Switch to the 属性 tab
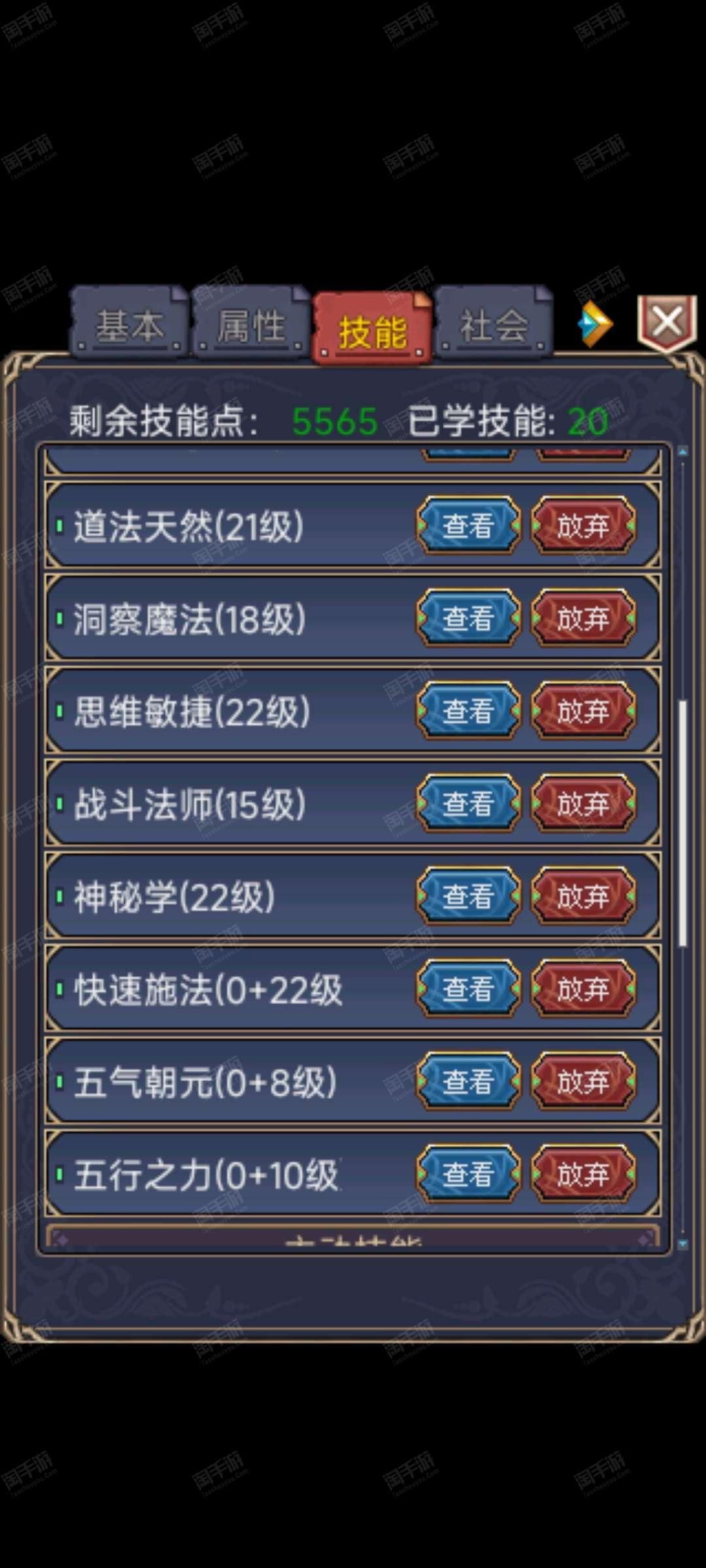The height and width of the screenshot is (1568, 706). coord(250,323)
